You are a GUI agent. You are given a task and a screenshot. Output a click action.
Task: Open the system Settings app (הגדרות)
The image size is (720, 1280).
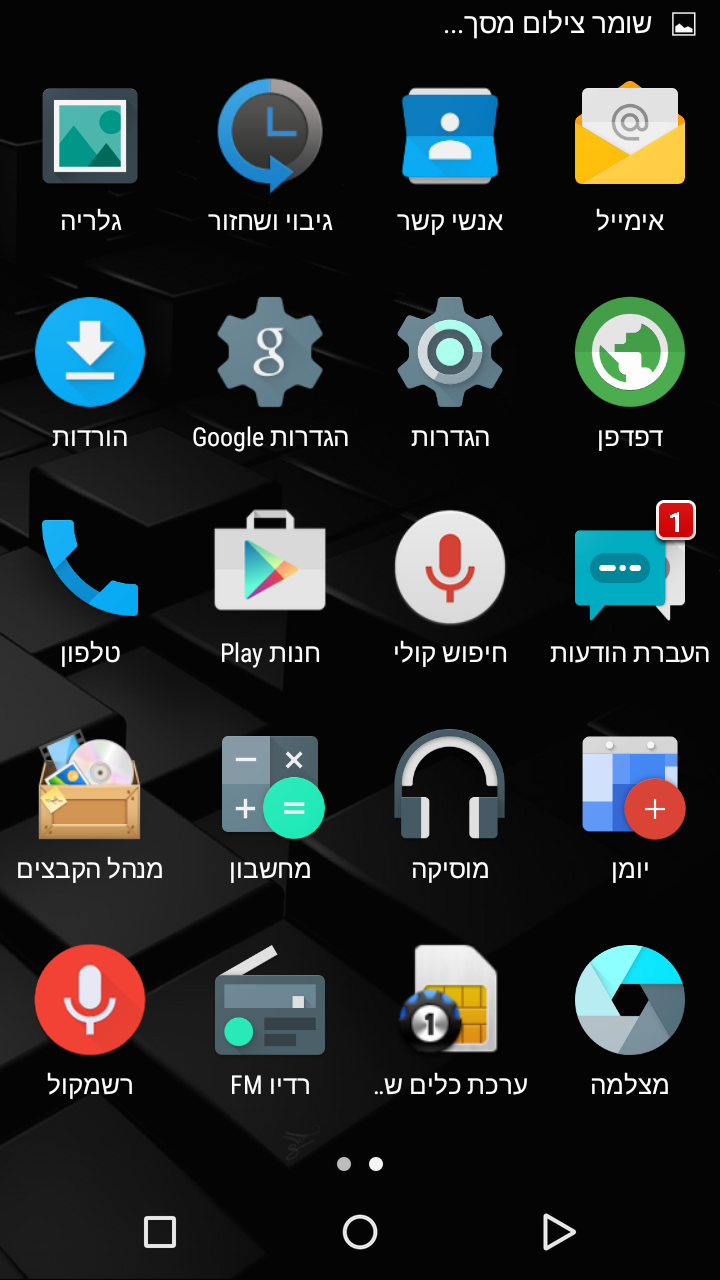(x=450, y=352)
